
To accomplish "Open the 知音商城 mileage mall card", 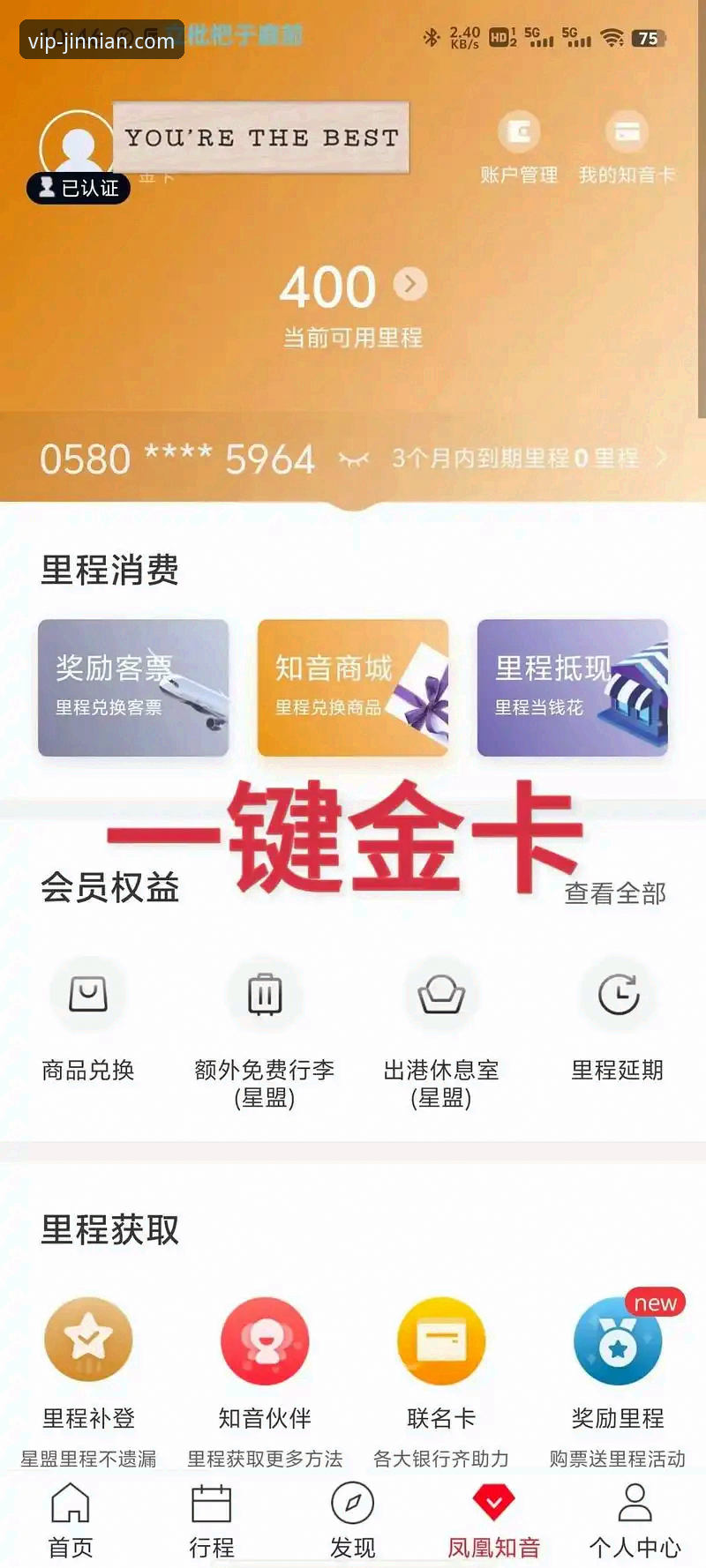I will click(x=352, y=687).
